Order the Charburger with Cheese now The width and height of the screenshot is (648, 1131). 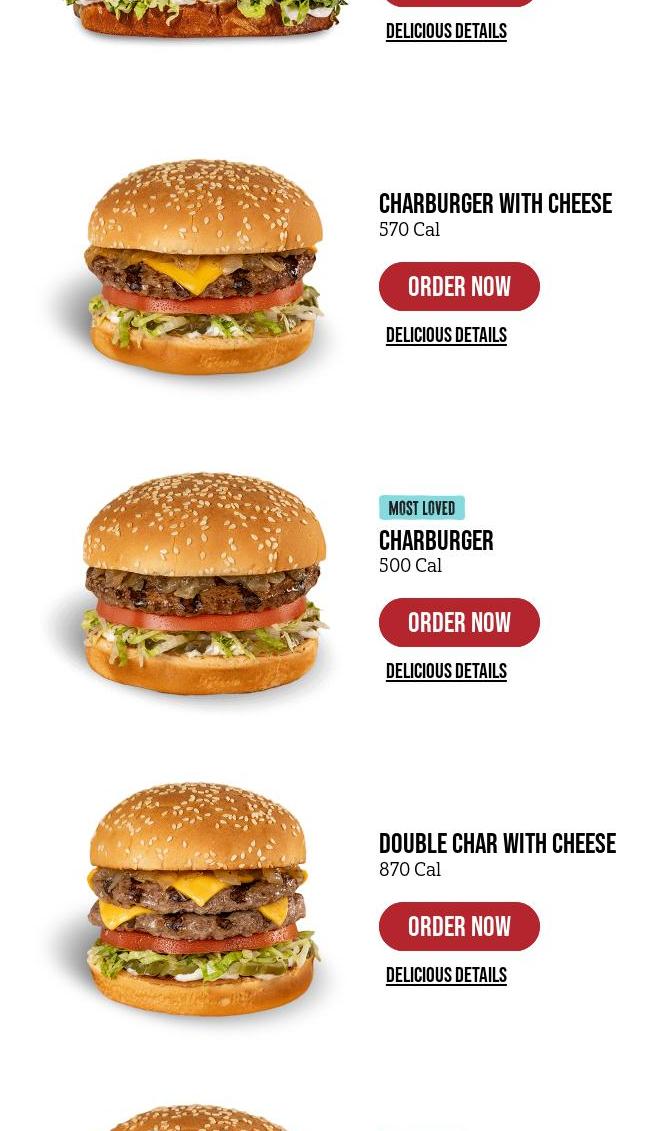459,287
